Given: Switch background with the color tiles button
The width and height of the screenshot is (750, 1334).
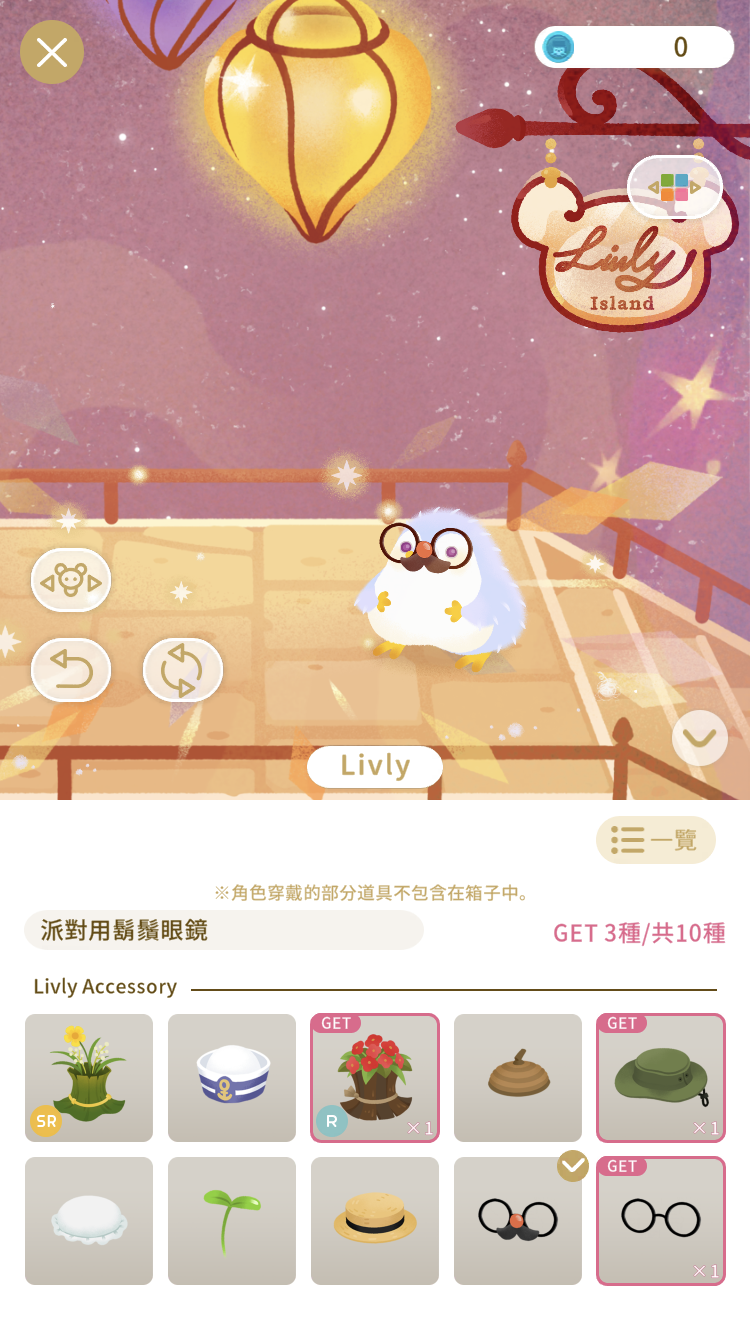Looking at the screenshot, I should pos(674,187).
